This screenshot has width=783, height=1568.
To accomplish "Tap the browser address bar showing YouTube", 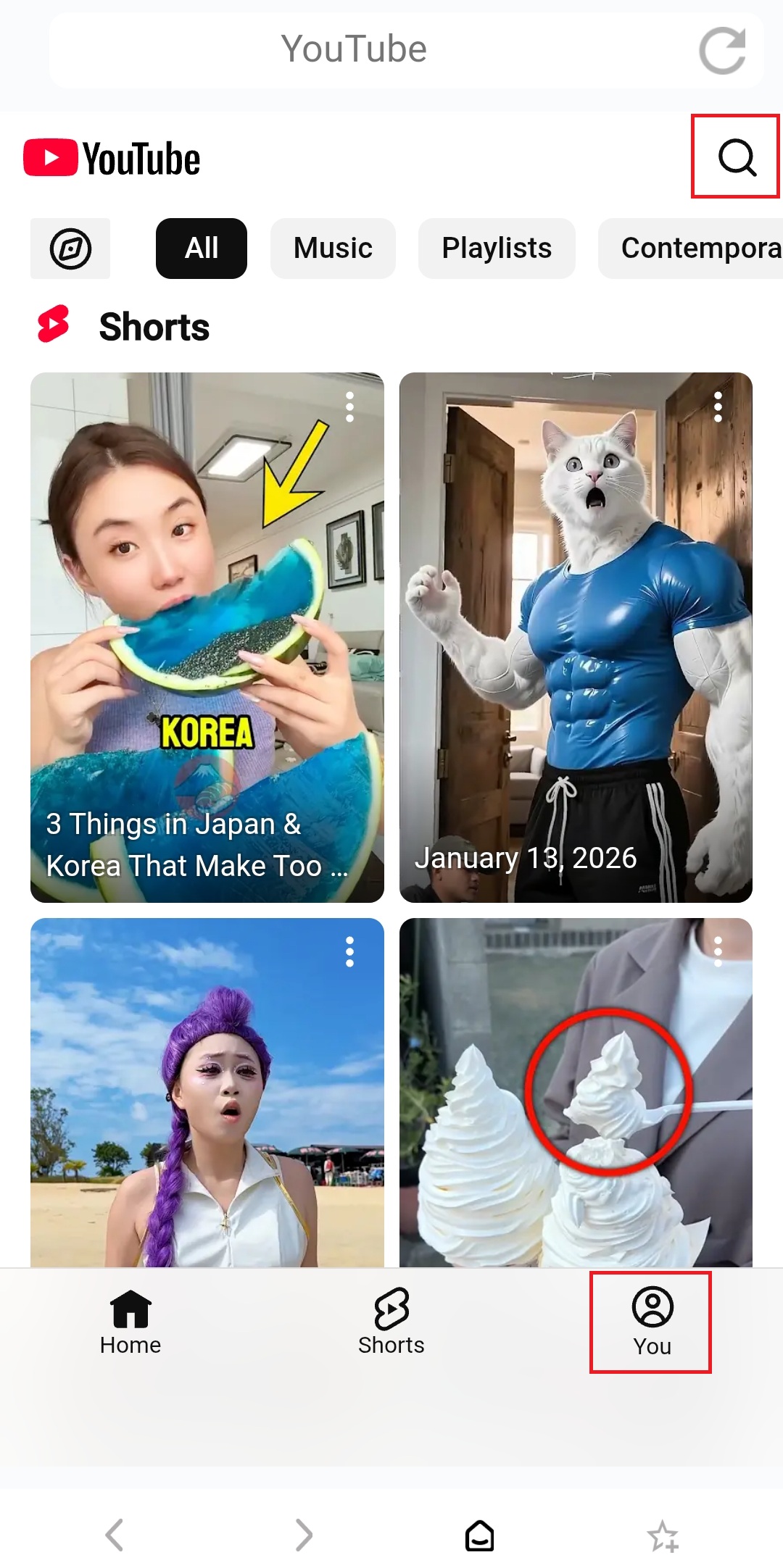I will [x=354, y=49].
